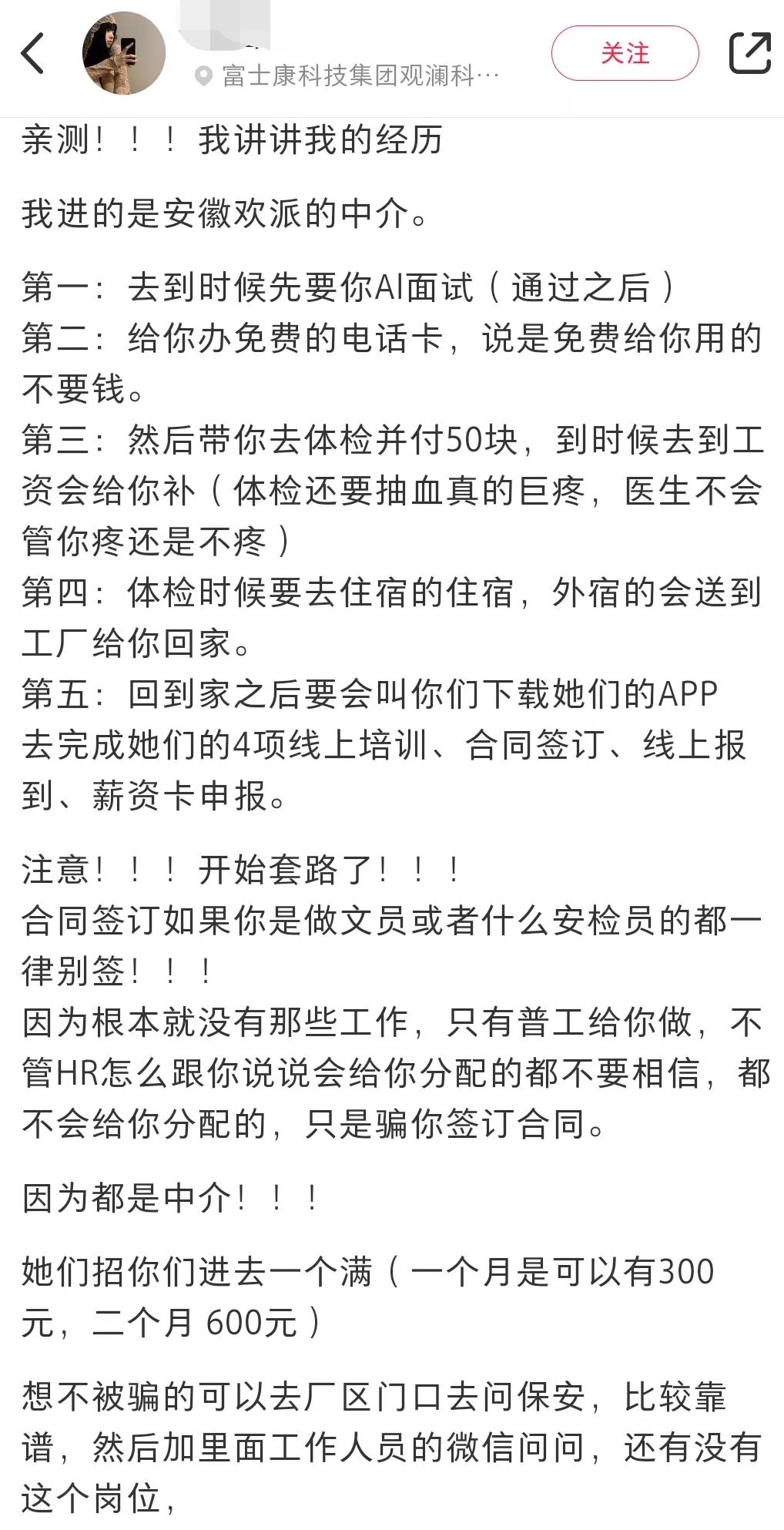The height and width of the screenshot is (1530, 784).
Task: Follow the author with the 关注 button
Action: 625,53
